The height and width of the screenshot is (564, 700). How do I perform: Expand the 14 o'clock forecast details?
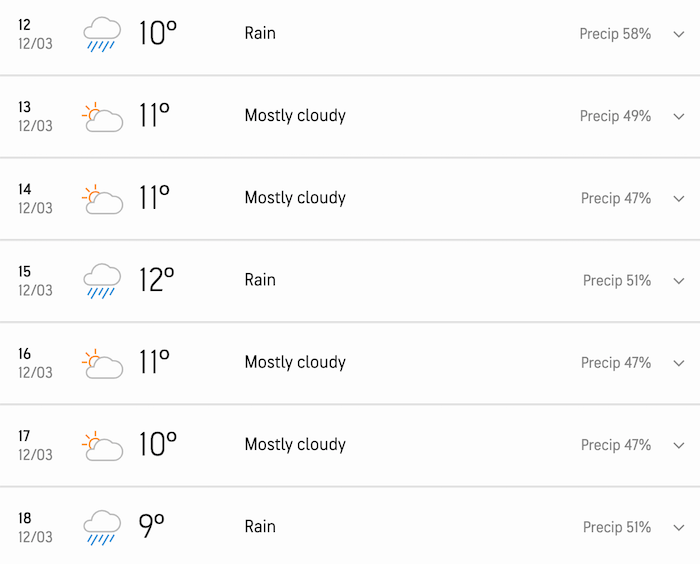(679, 199)
